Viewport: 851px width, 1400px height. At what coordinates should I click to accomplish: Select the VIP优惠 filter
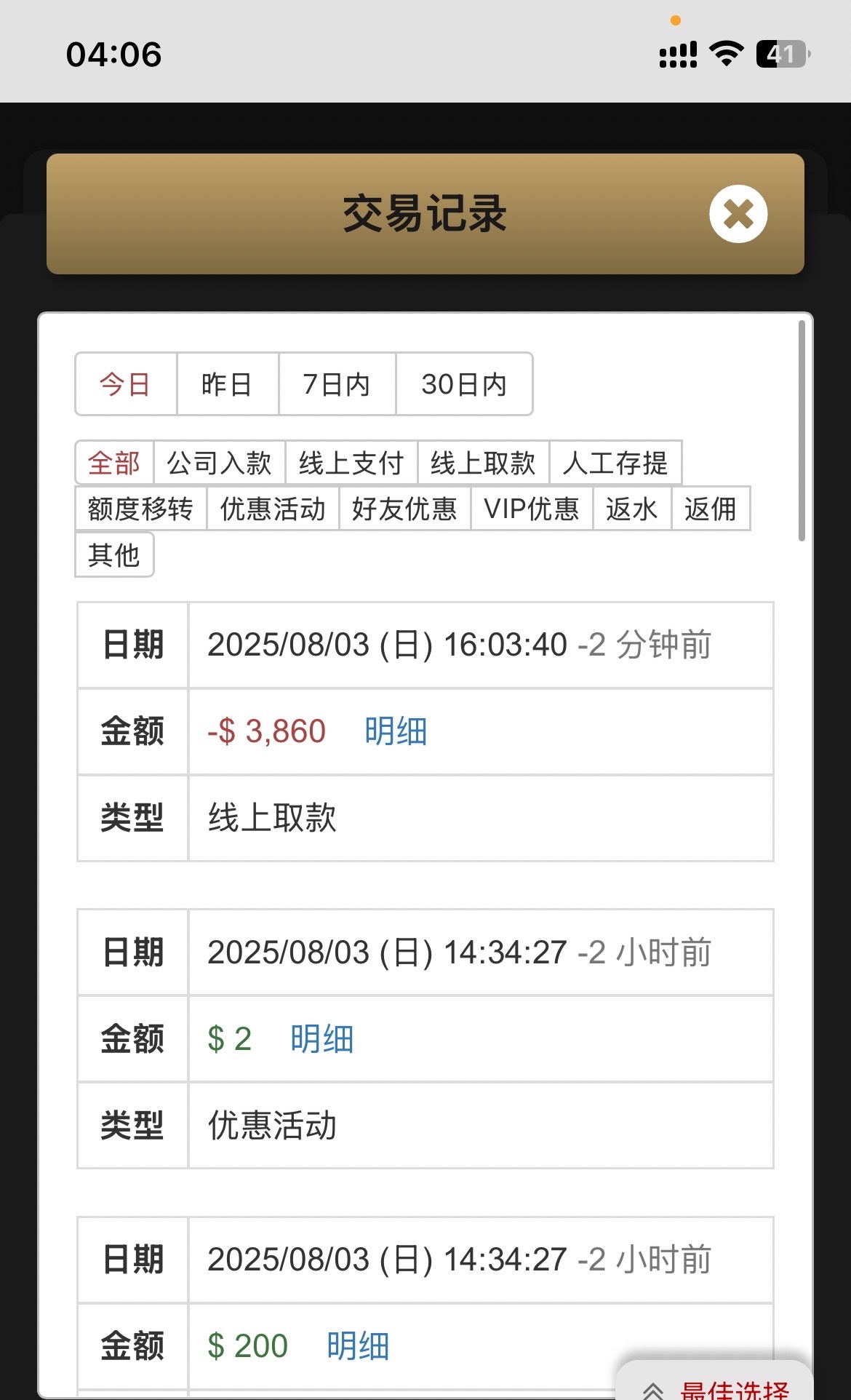point(532,509)
